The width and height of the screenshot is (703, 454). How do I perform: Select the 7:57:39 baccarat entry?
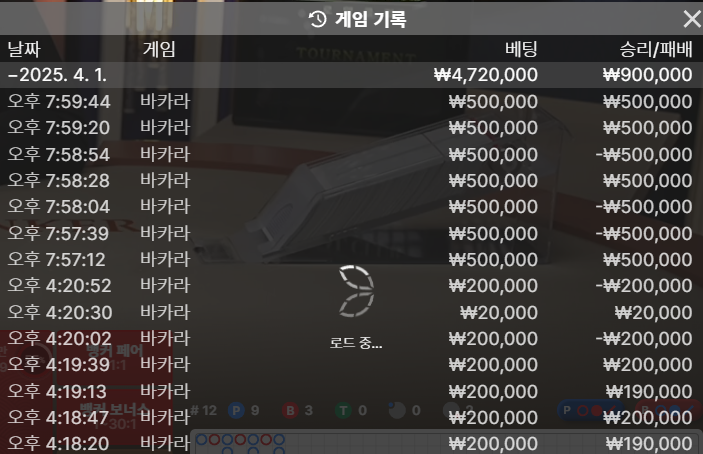click(351, 232)
